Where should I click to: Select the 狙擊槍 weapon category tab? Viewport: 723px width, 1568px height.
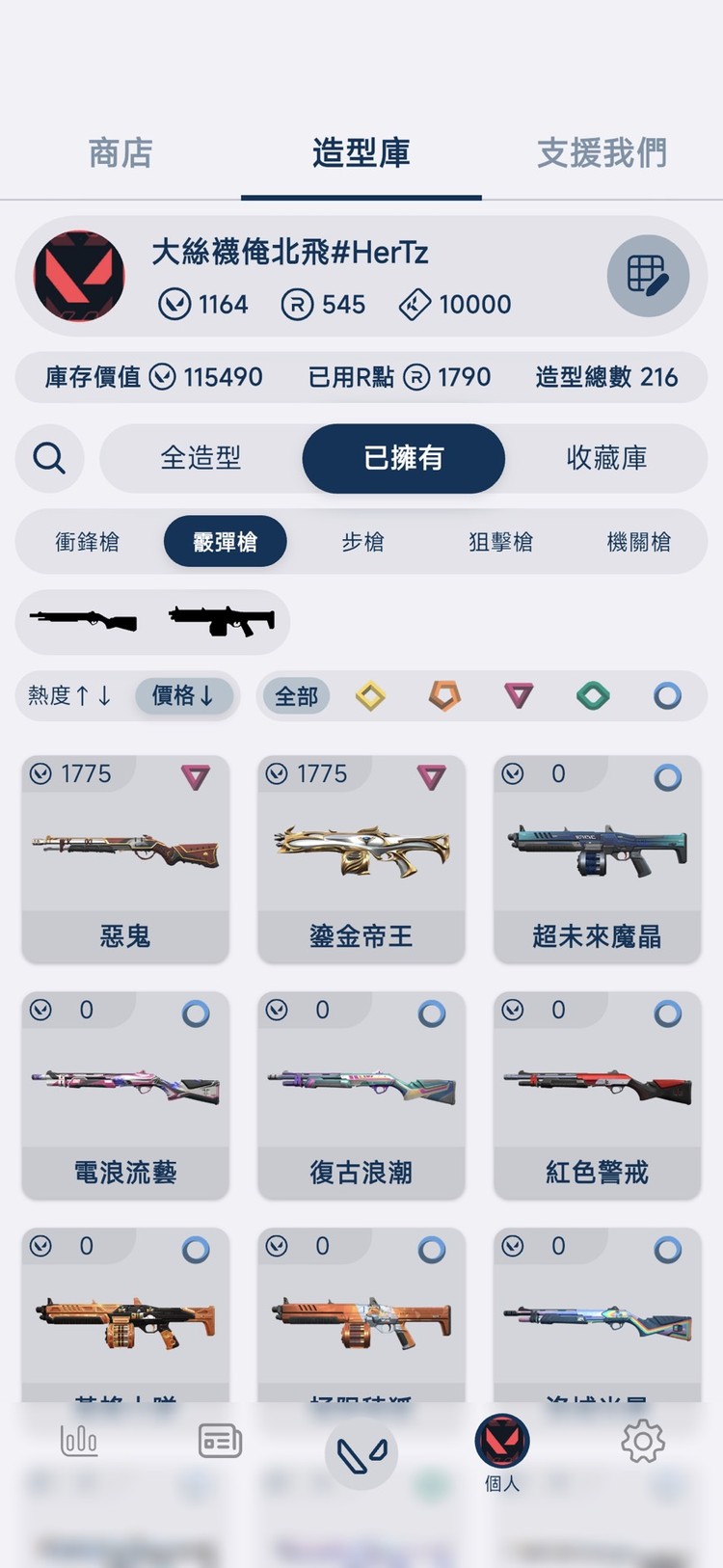pyautogui.click(x=500, y=542)
